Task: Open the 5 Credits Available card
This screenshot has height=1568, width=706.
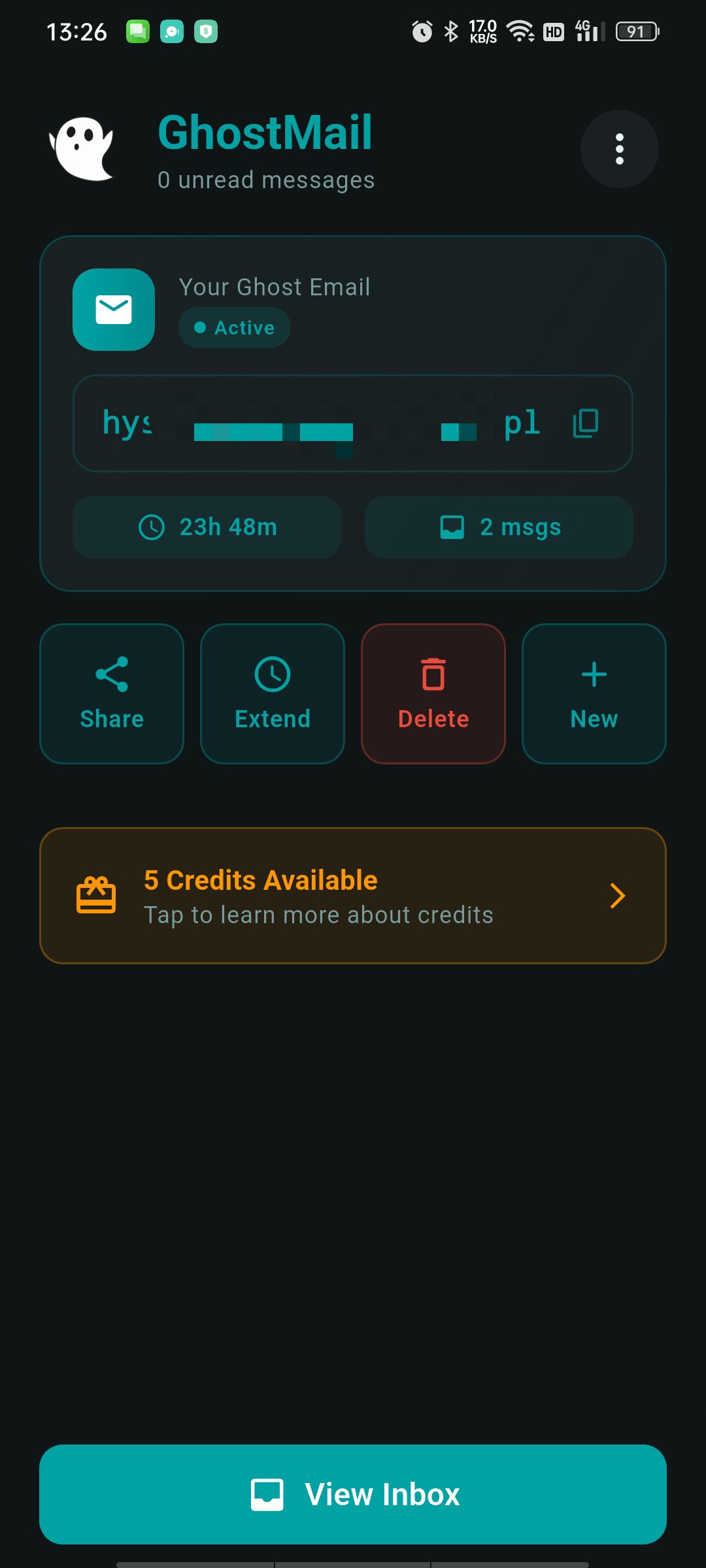Action: tap(353, 896)
